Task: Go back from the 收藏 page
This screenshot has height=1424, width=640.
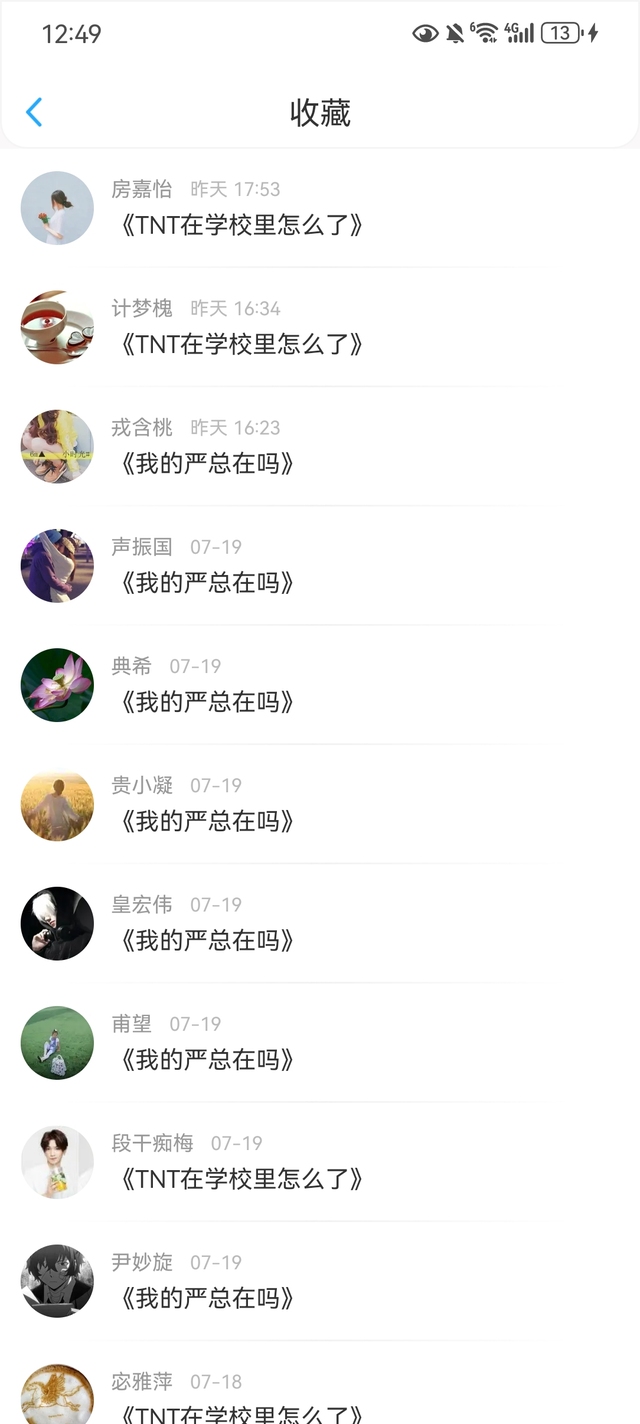Action: (x=34, y=112)
